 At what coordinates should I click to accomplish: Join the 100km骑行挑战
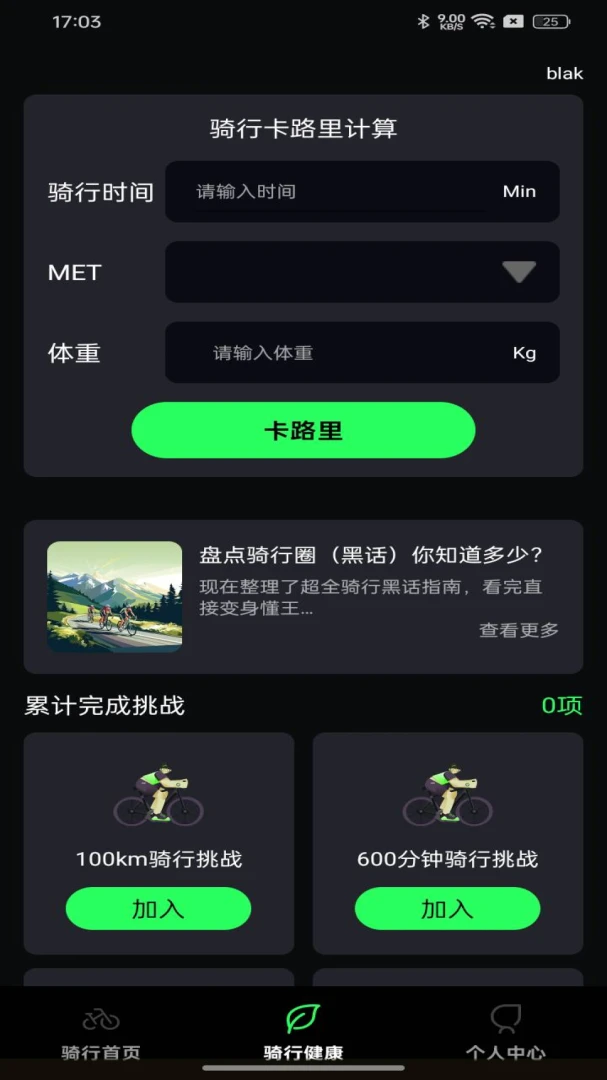(x=158, y=908)
